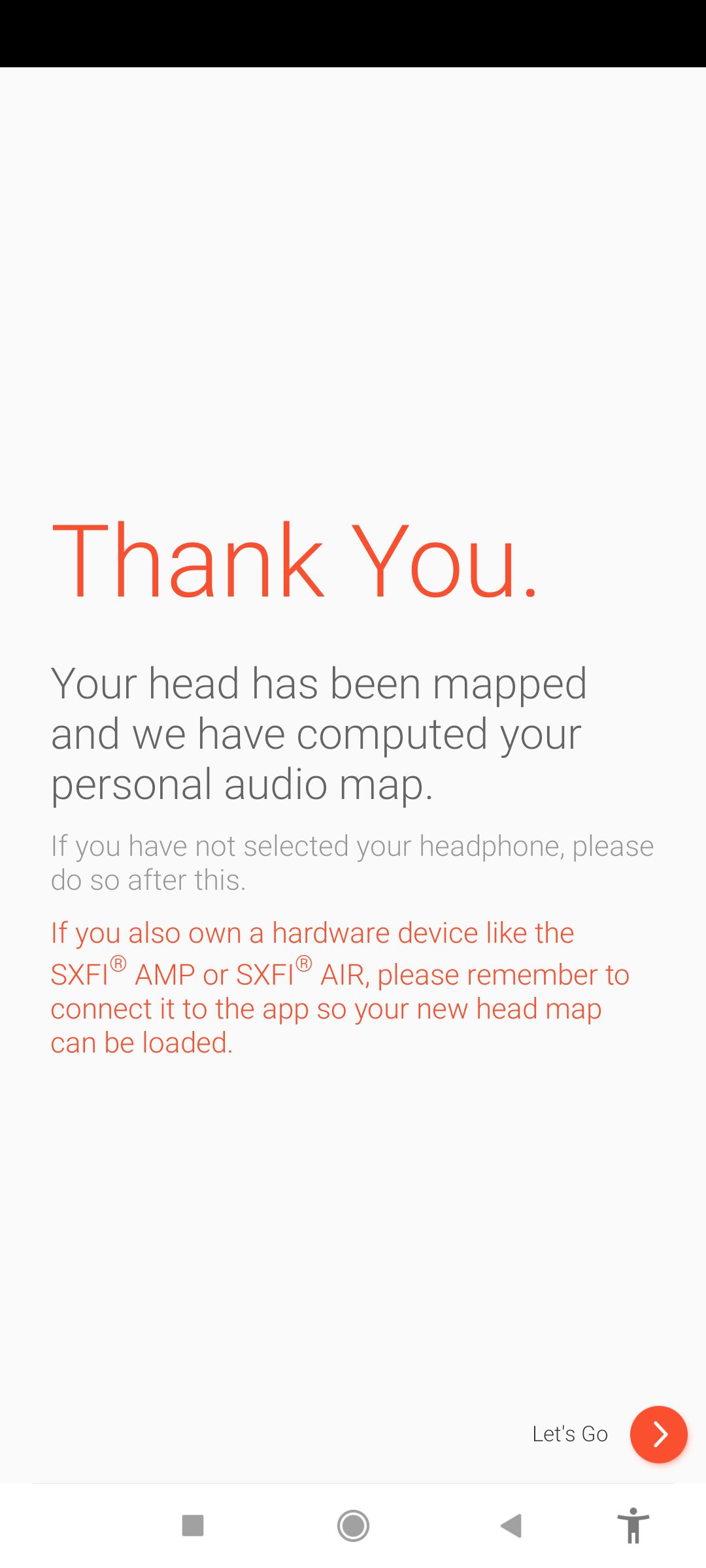
Task: Open the accessibility shortcut icon
Action: click(633, 1526)
